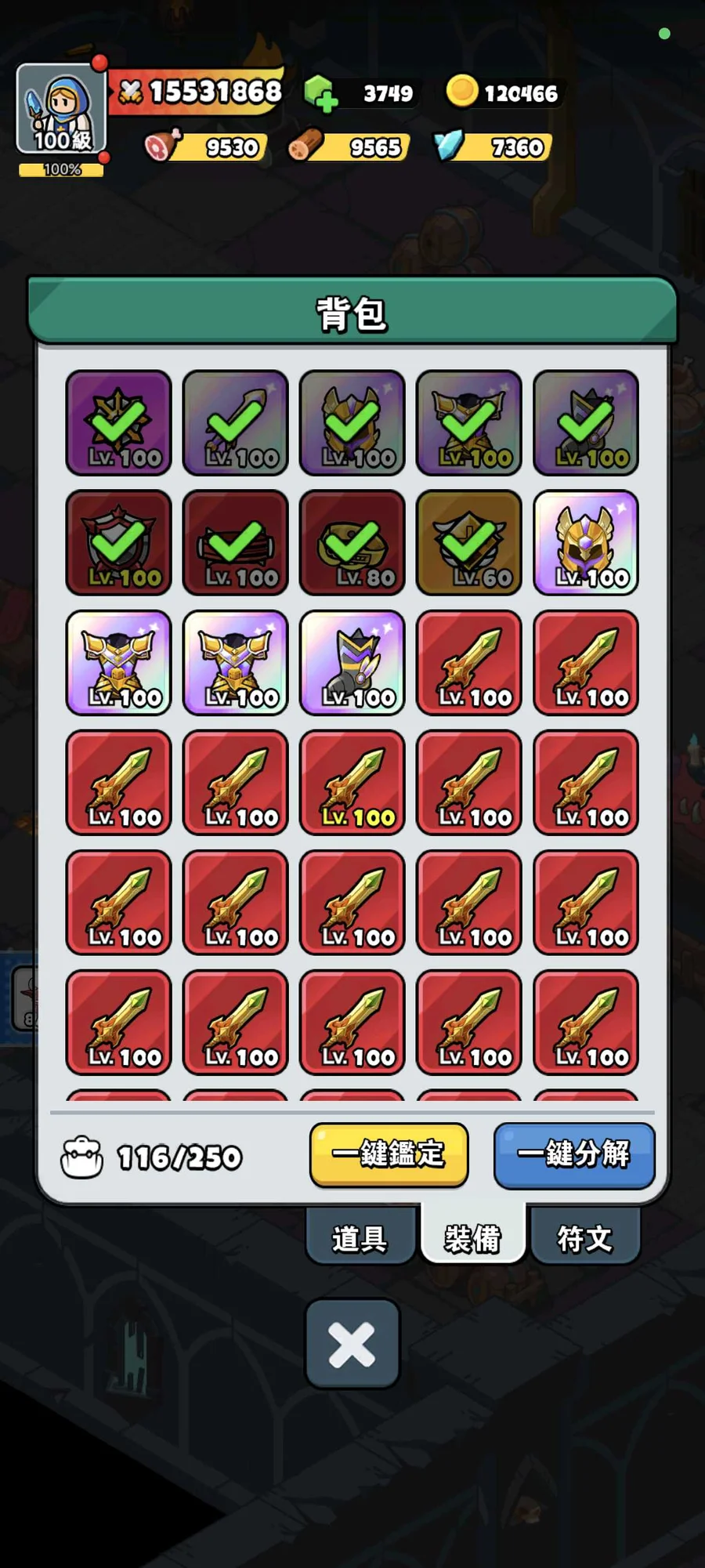Image resolution: width=705 pixels, height=1568 pixels.
Task: Tap the 一鍵分解 button
Action: click(574, 1154)
